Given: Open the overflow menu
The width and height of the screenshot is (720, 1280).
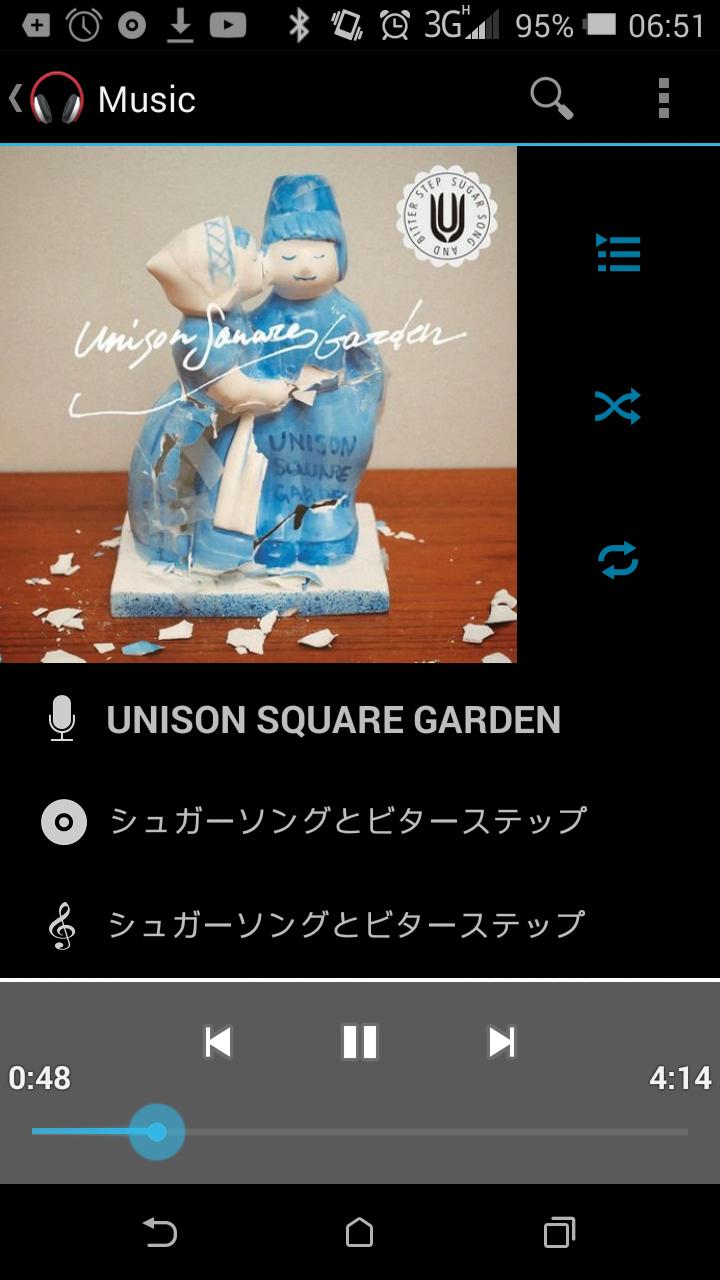Looking at the screenshot, I should (663, 99).
